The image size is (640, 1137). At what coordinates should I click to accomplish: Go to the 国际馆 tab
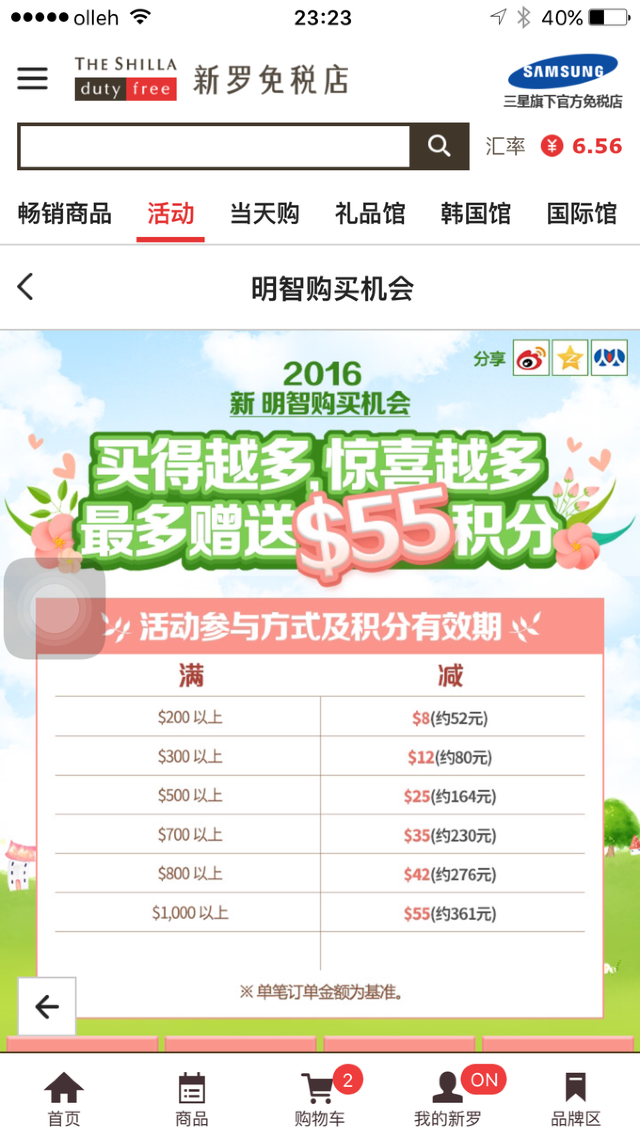point(582,213)
